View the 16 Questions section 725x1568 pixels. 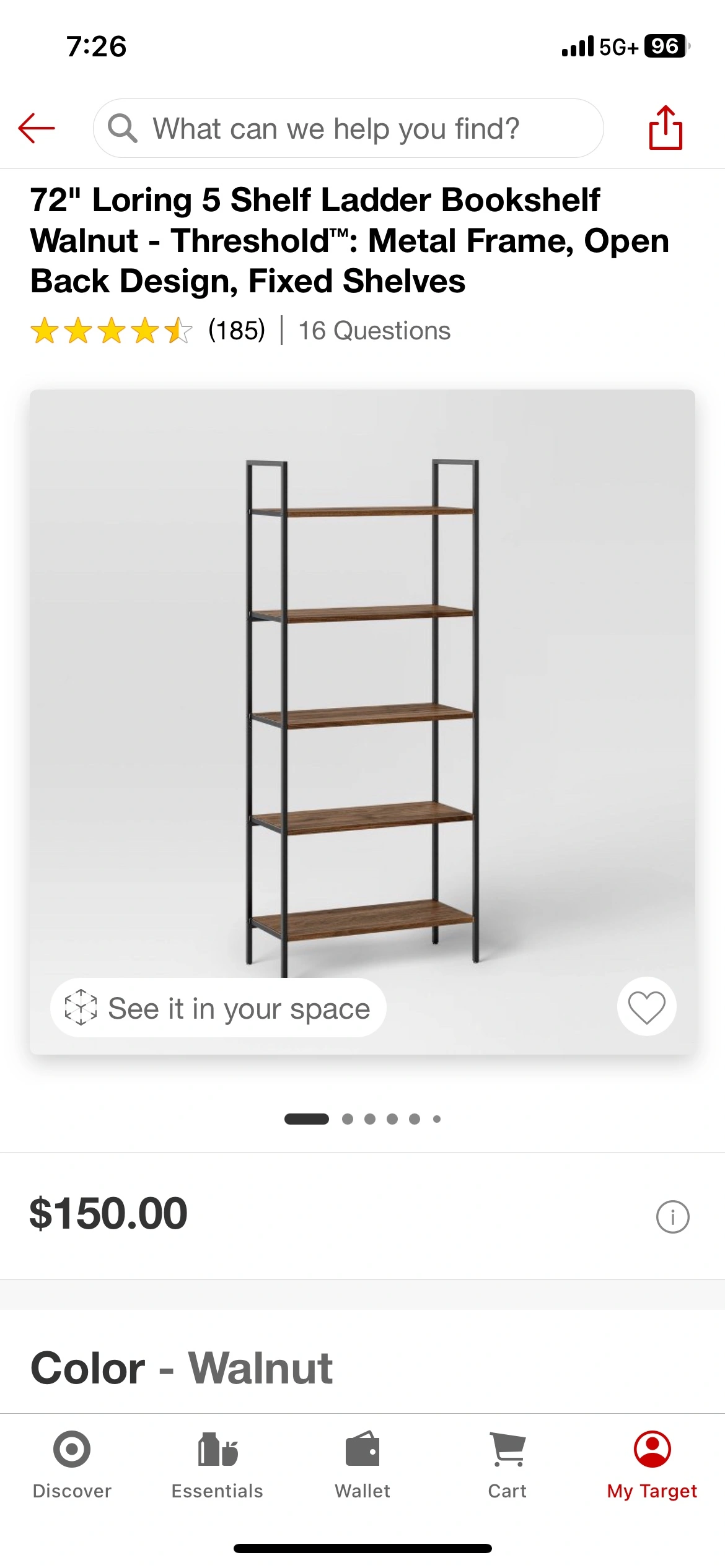374,330
